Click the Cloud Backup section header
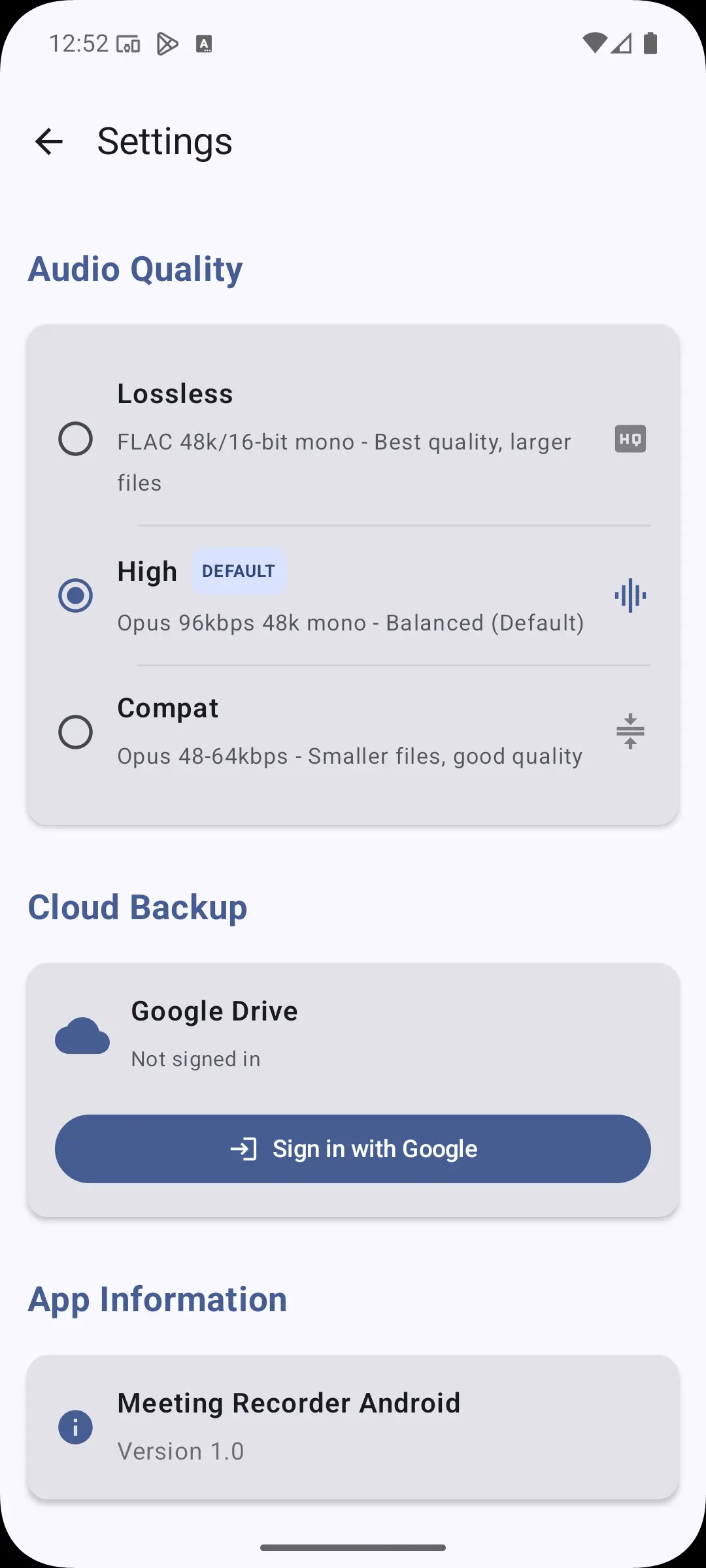The width and height of the screenshot is (706, 1568). tap(137, 907)
